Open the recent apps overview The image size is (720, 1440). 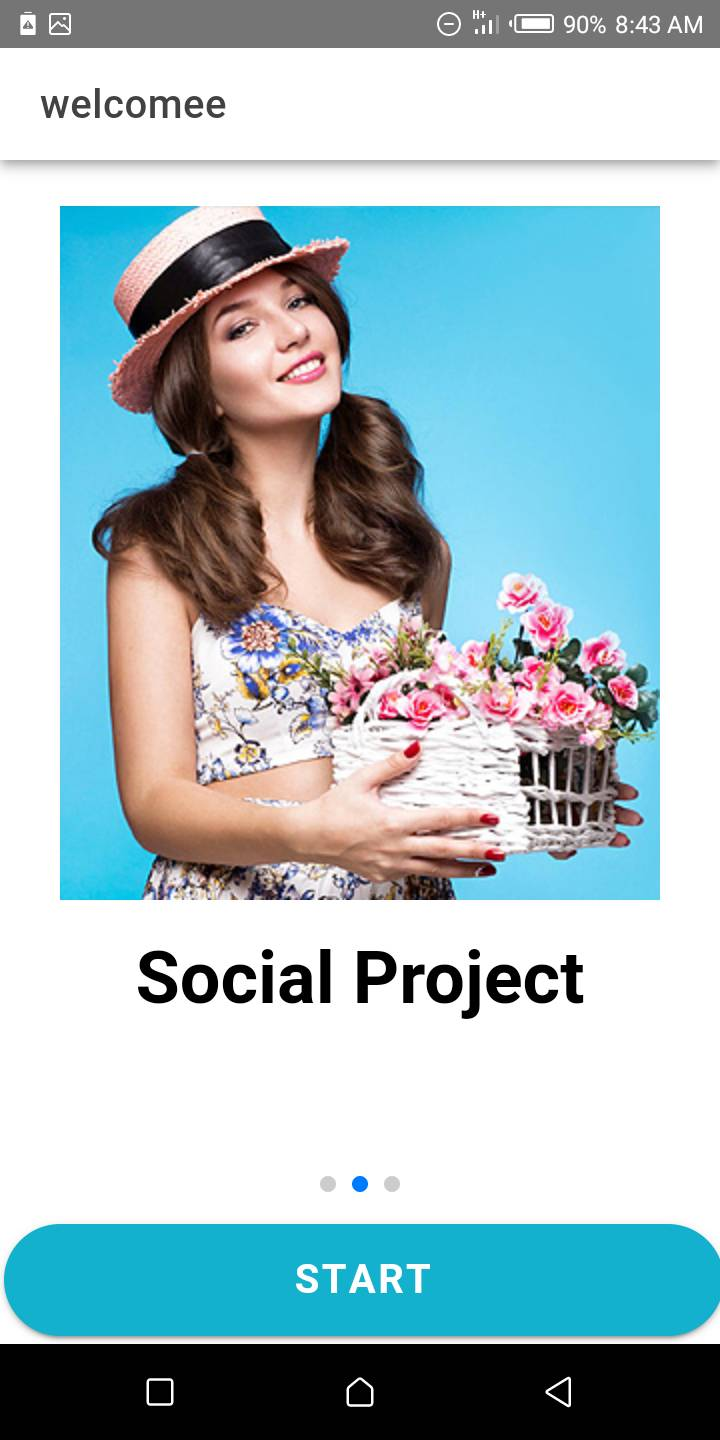160,1392
